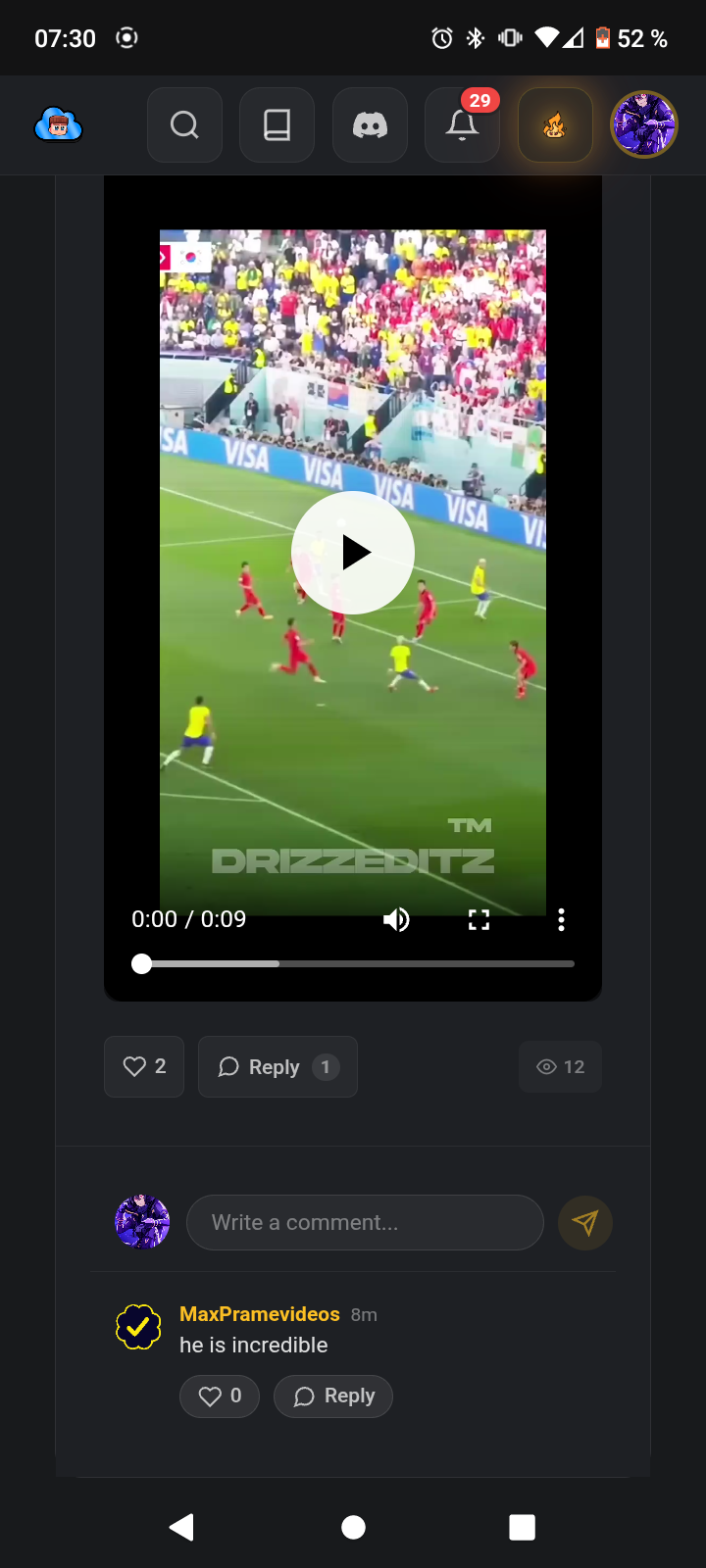706x1568 pixels.
Task: Tap the Reply button with 1 reply
Action: (277, 1066)
